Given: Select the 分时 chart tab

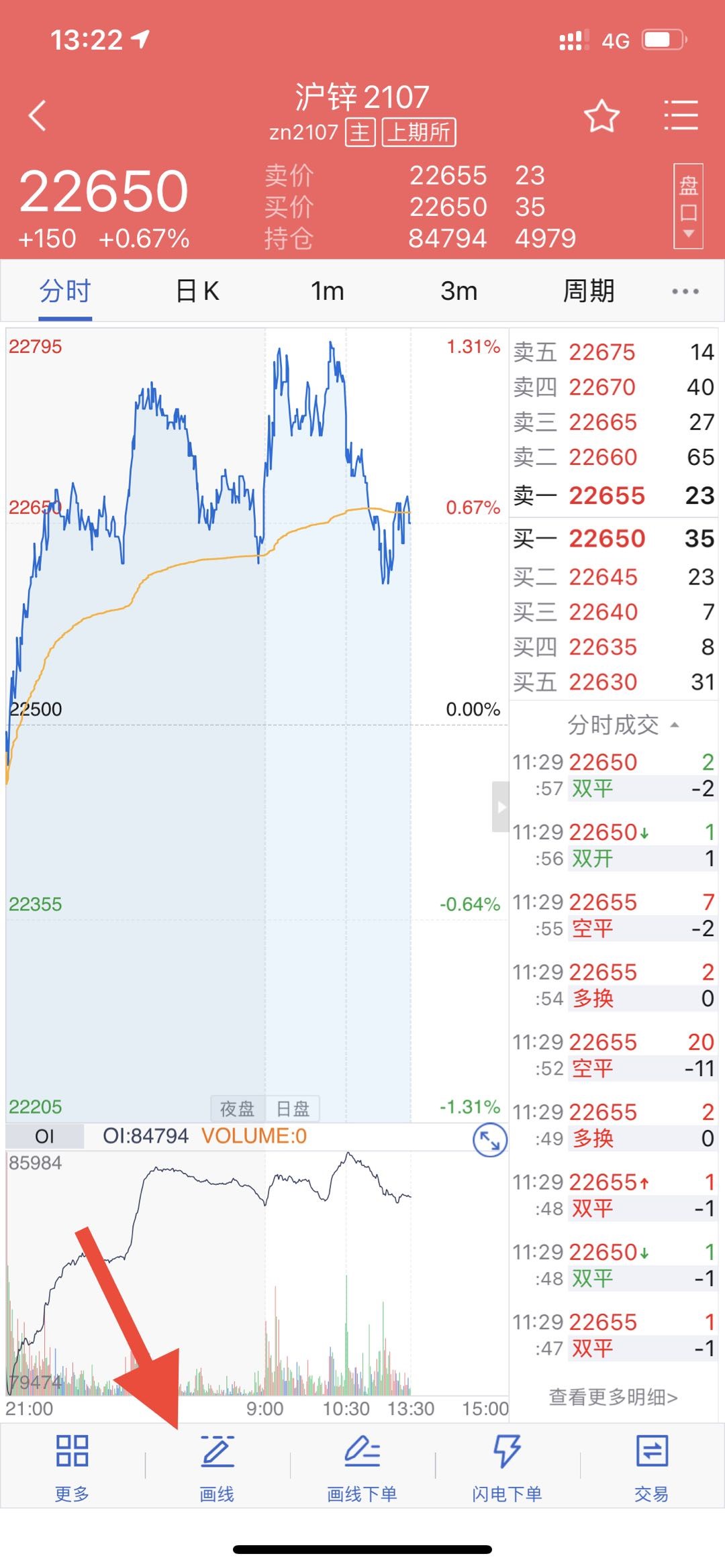Looking at the screenshot, I should [65, 291].
